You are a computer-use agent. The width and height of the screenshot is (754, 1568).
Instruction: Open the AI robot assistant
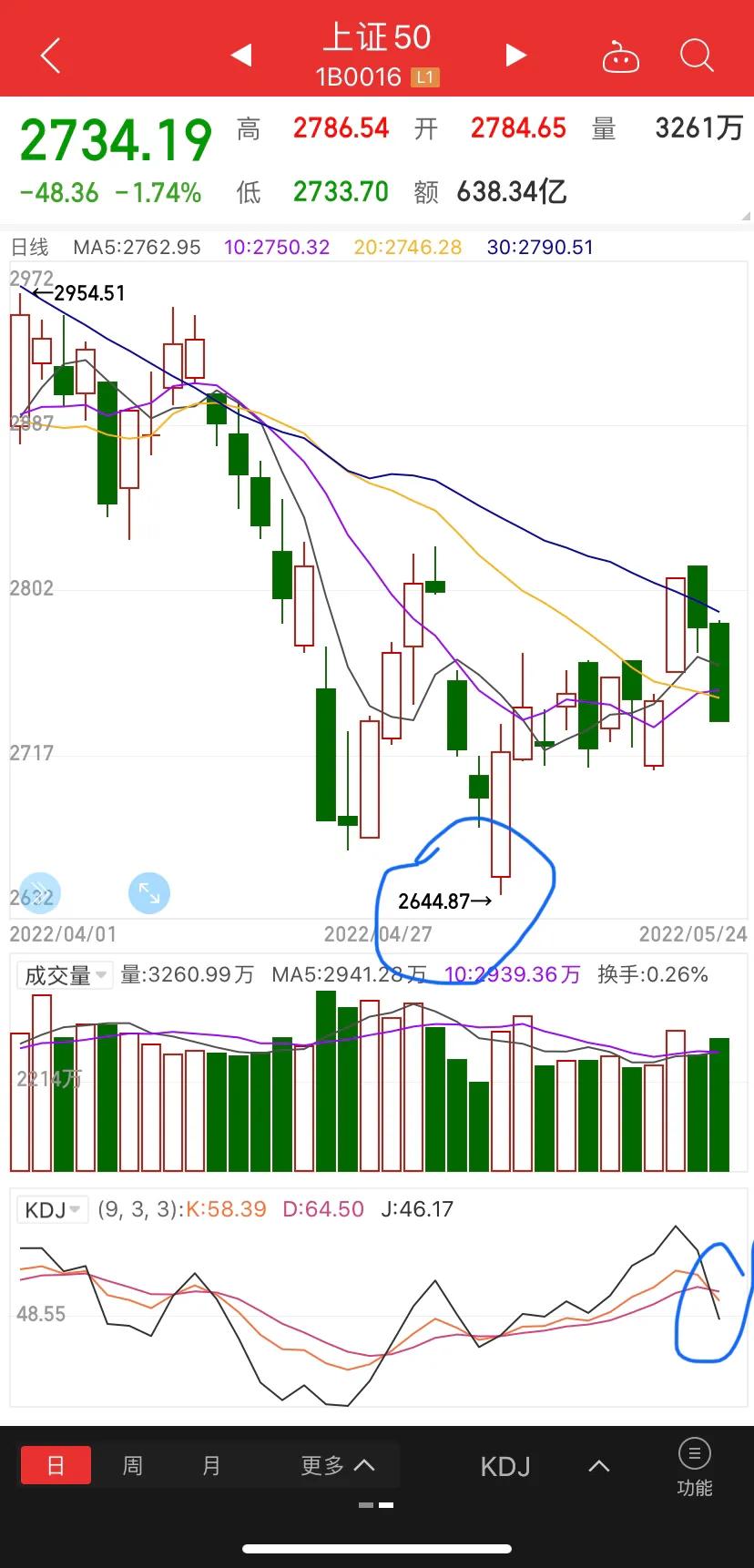[x=620, y=55]
